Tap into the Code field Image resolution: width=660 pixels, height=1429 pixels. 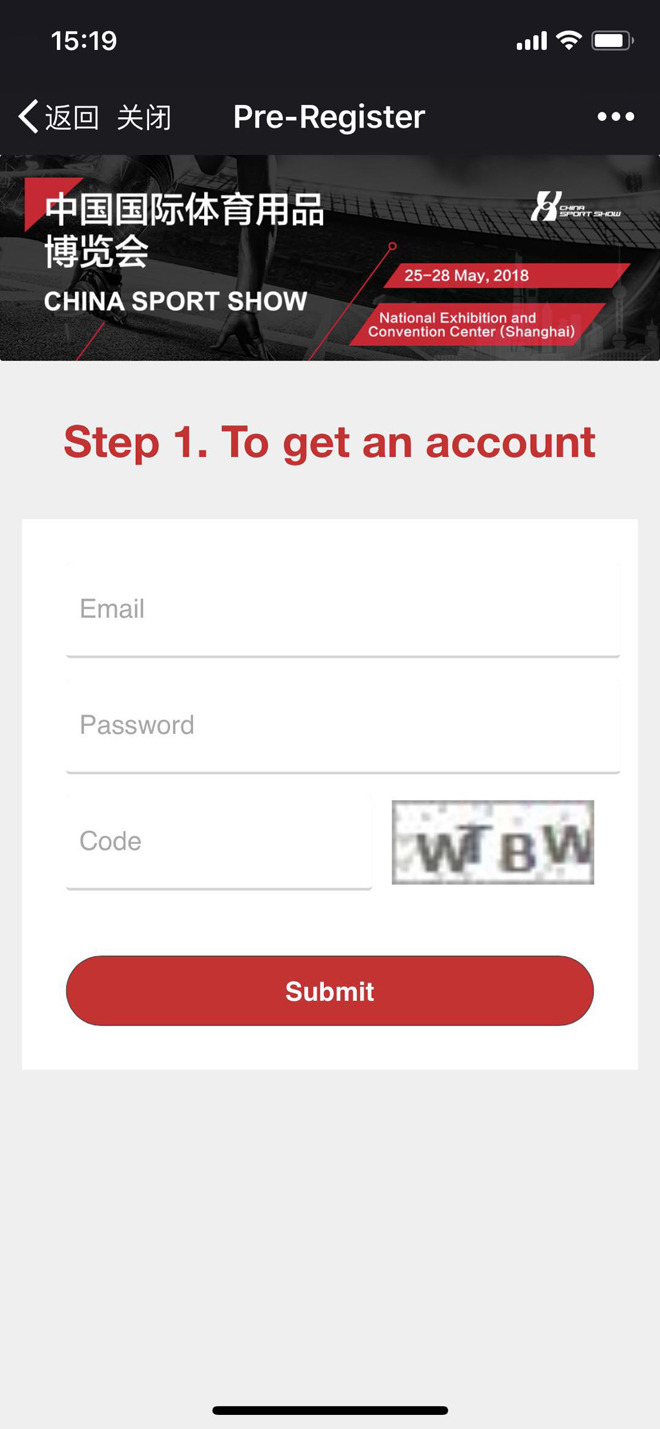click(218, 841)
